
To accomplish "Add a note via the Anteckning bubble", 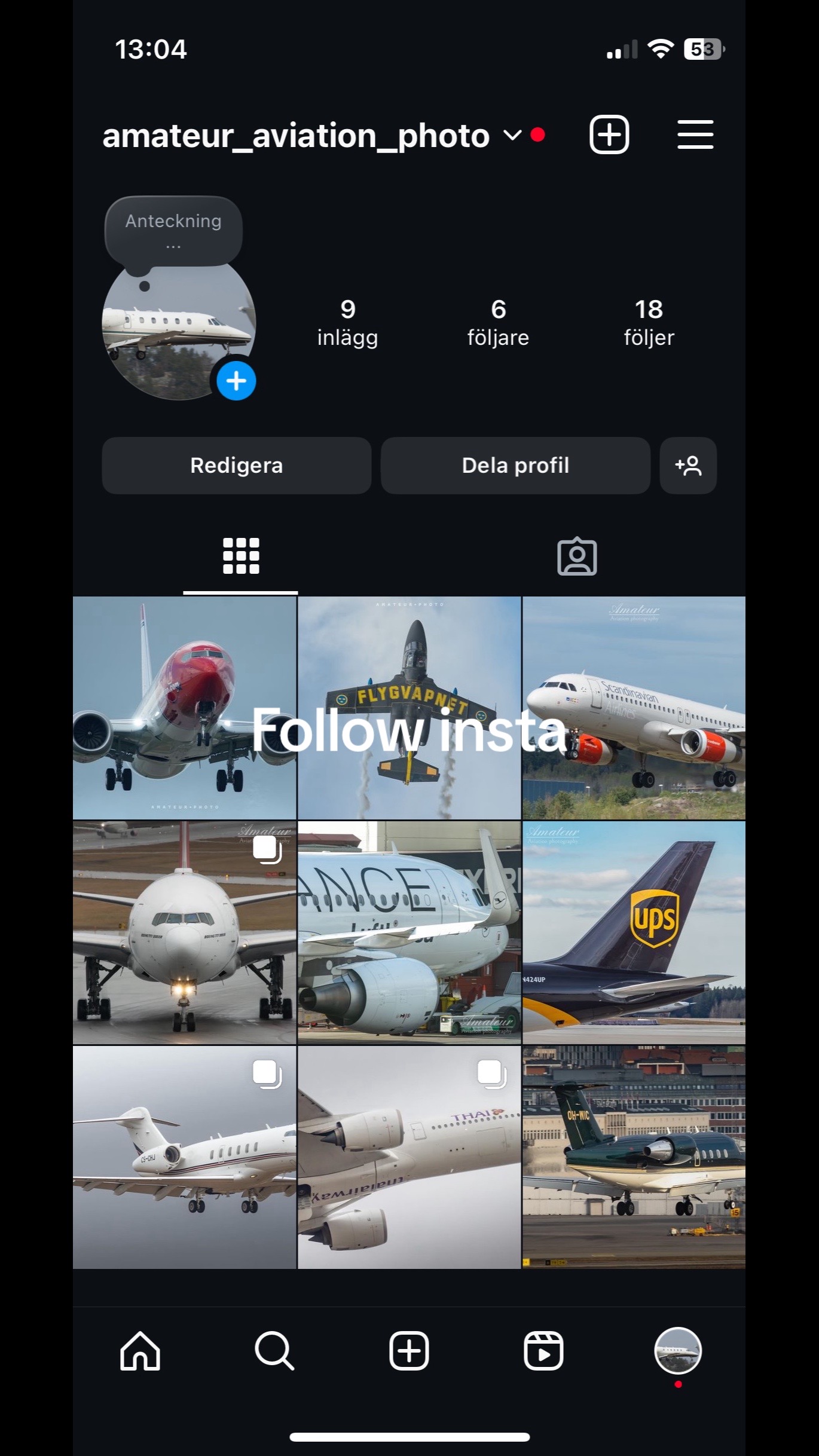I will (173, 230).
